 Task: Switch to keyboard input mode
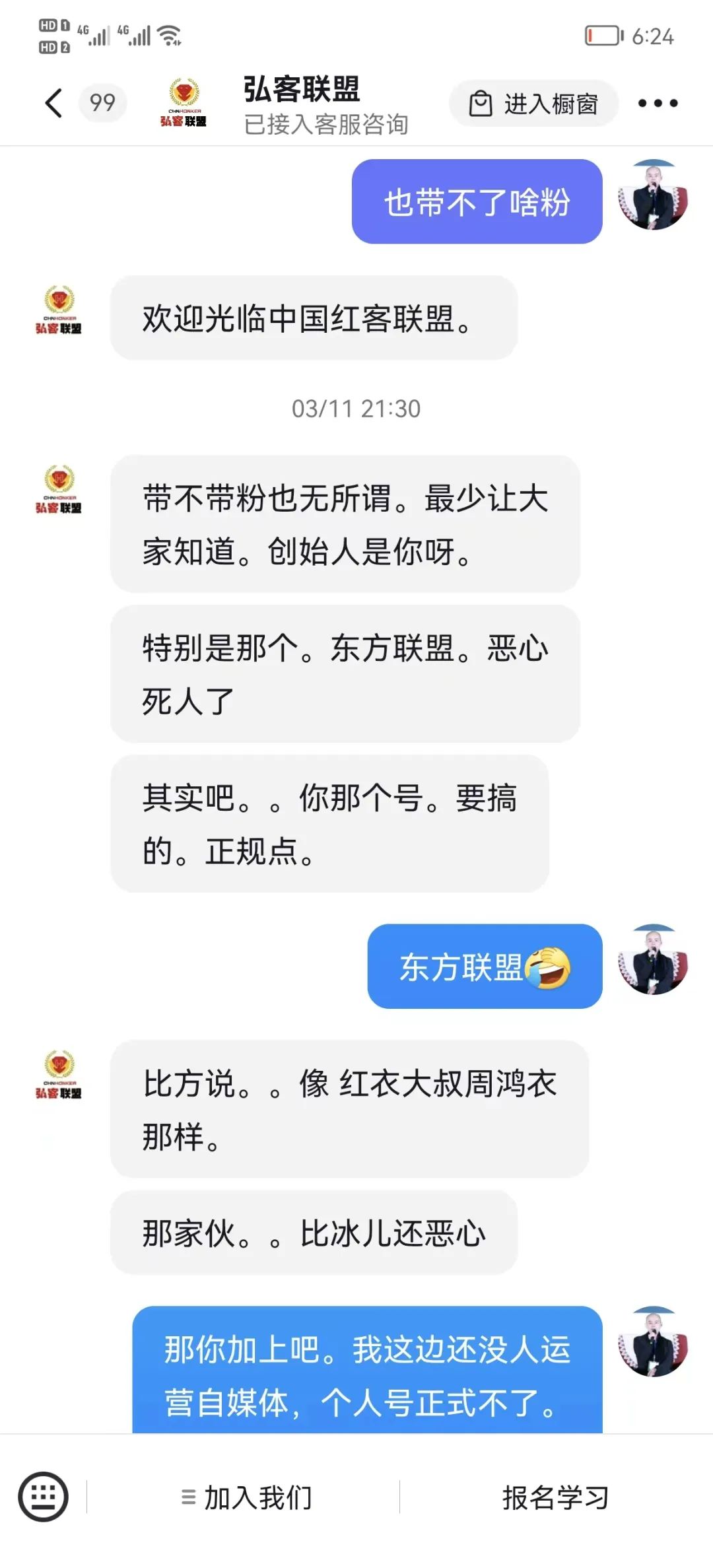[x=43, y=1497]
